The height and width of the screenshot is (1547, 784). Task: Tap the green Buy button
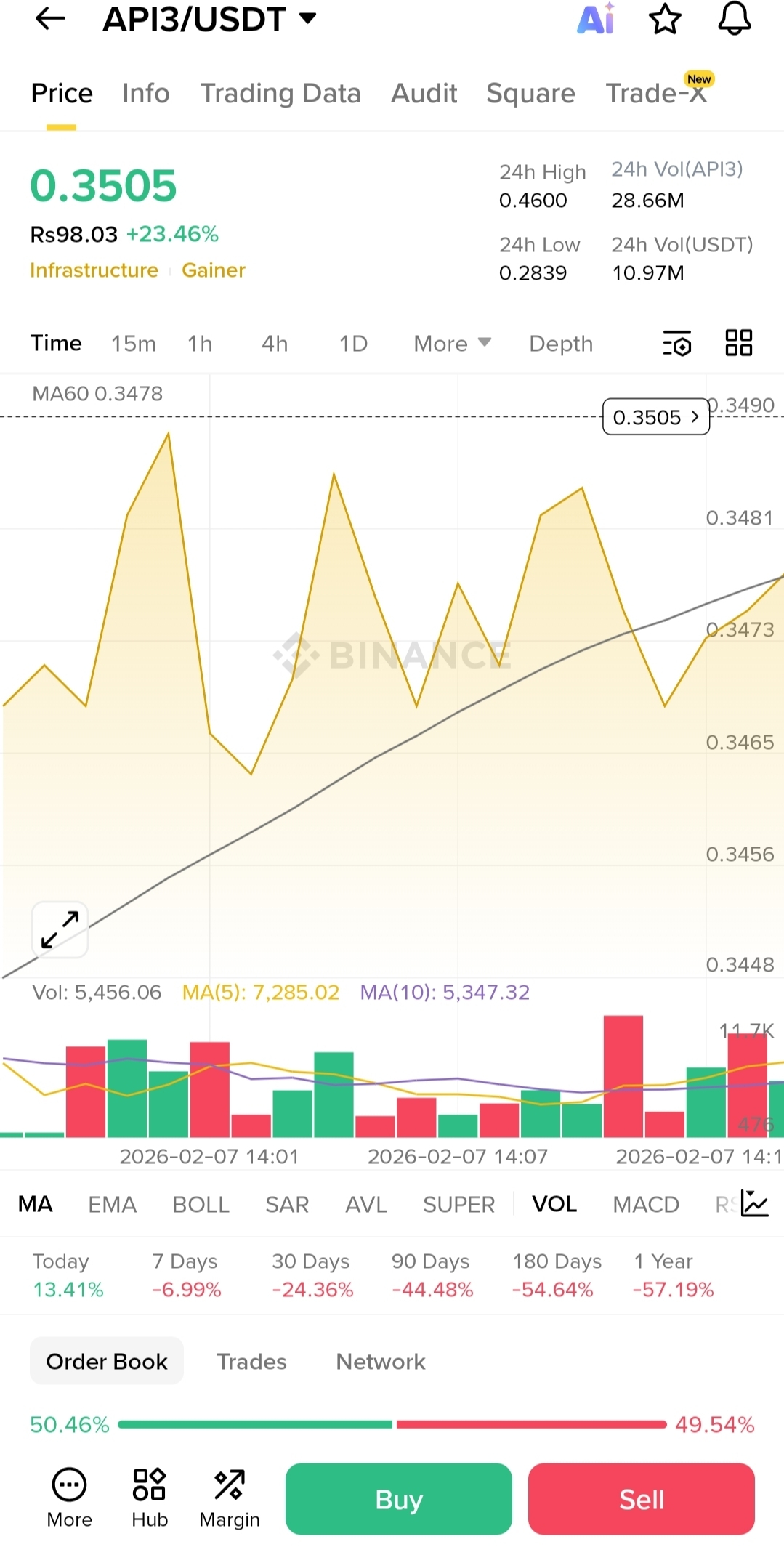coord(398,1499)
